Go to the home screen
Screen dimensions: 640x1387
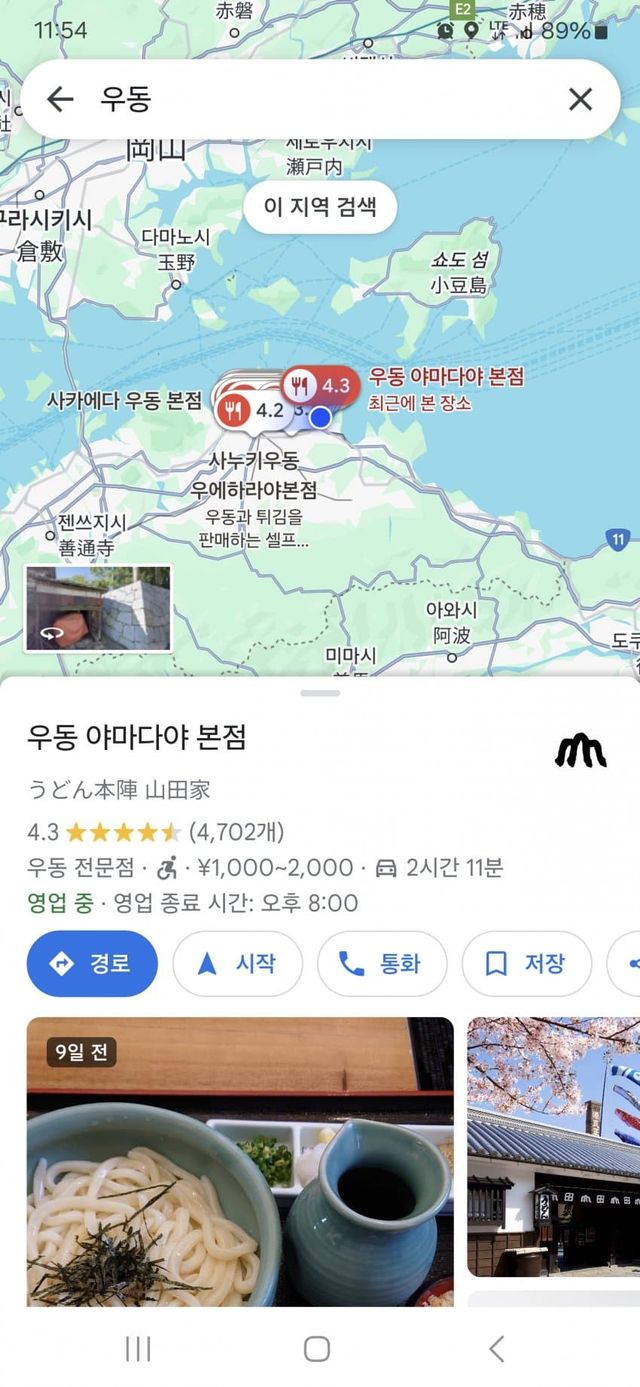tap(317, 1349)
